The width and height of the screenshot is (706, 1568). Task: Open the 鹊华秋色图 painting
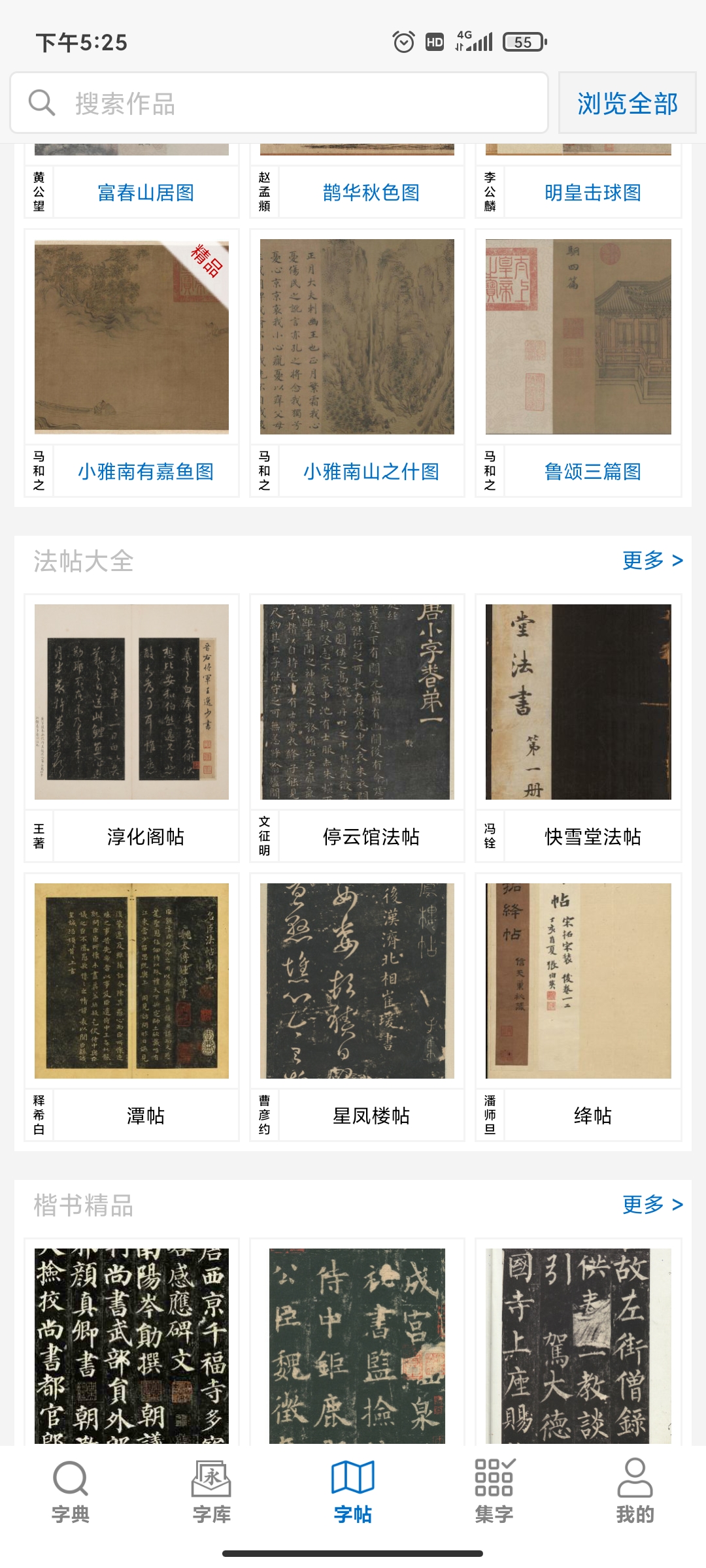[x=371, y=193]
